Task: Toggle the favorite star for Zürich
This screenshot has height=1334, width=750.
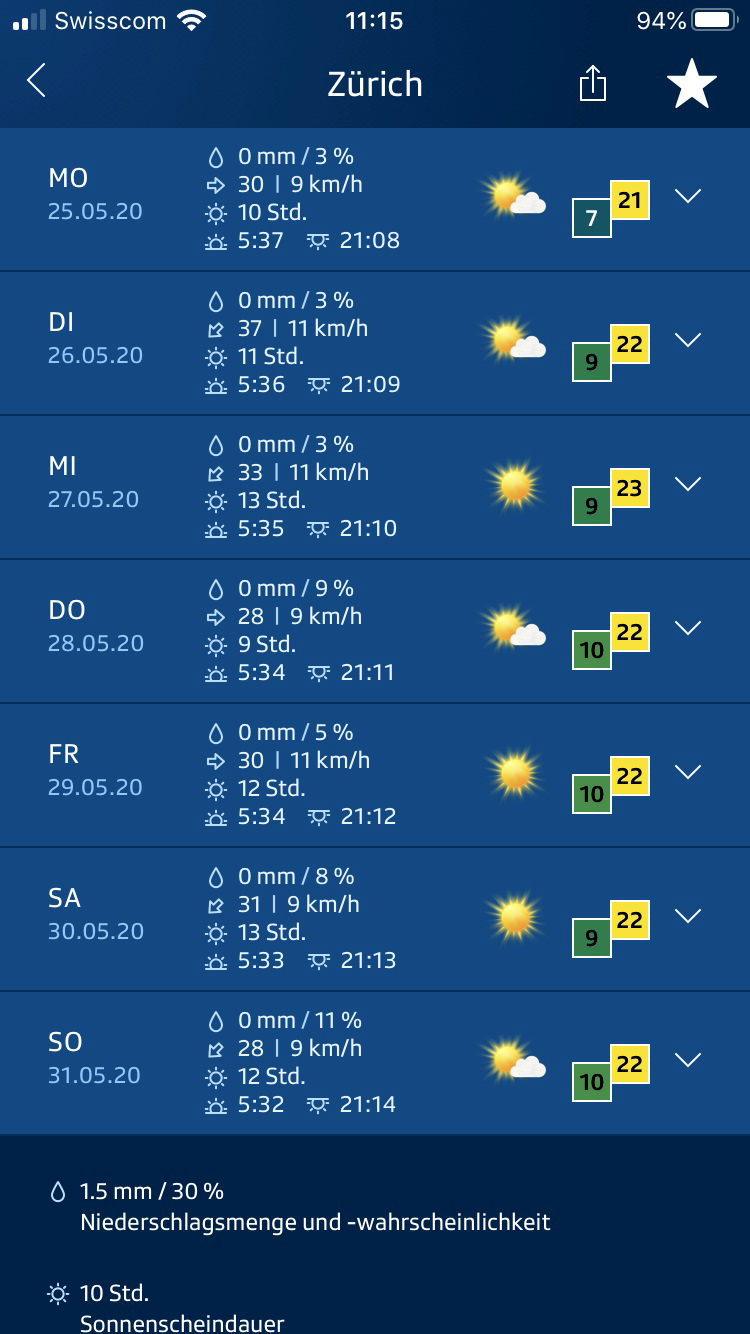Action: 692,84
